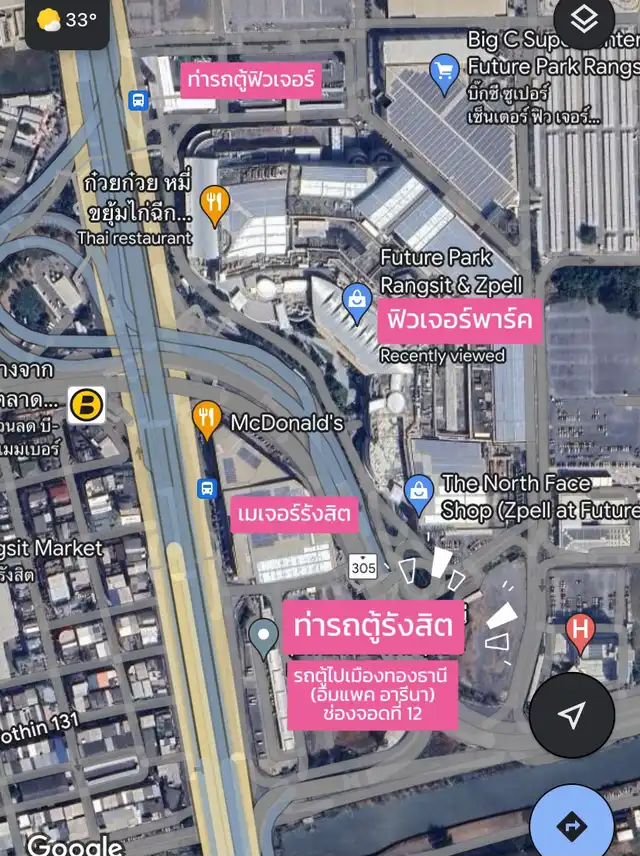
Task: Open the Thai restaurant map pin
Action: [214, 205]
